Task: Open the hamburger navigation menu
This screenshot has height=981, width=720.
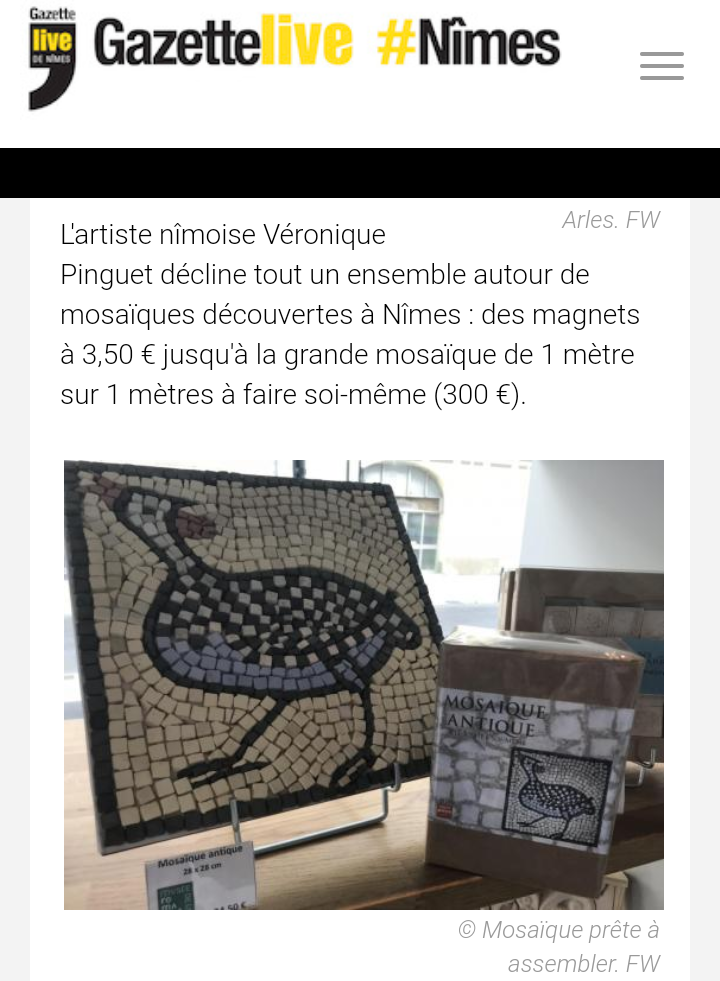Action: 661,66
